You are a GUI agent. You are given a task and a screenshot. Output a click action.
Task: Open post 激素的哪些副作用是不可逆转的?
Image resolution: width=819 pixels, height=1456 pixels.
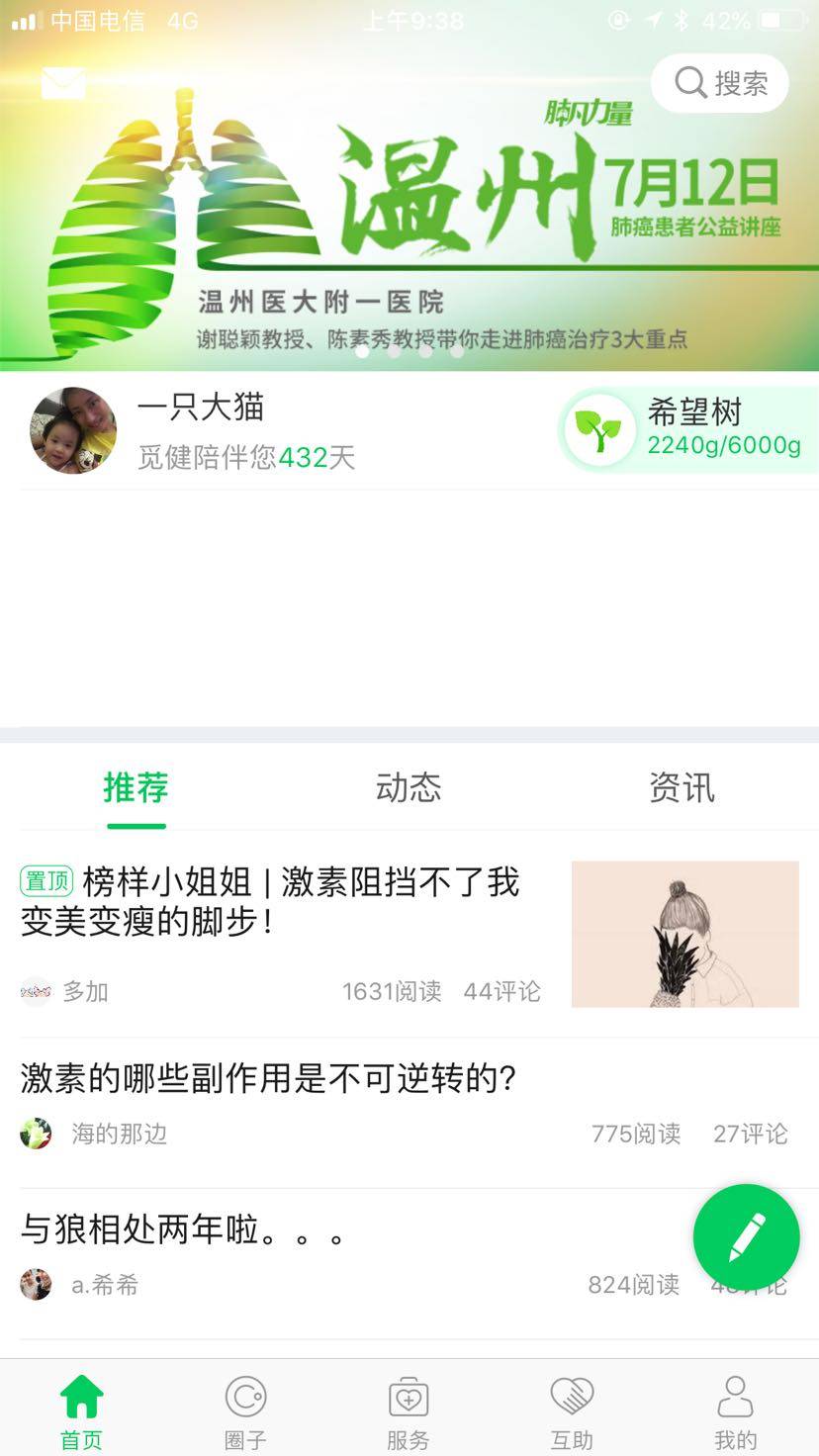269,1078
